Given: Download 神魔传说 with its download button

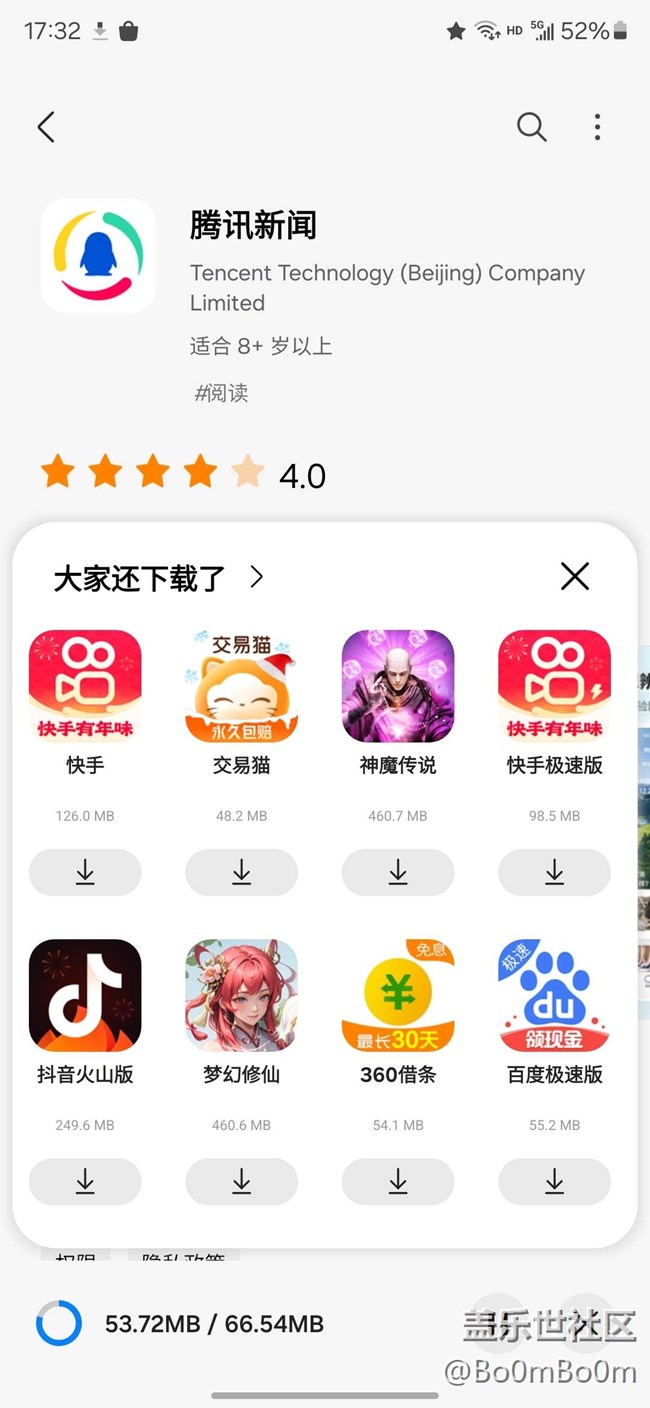Looking at the screenshot, I should point(398,872).
